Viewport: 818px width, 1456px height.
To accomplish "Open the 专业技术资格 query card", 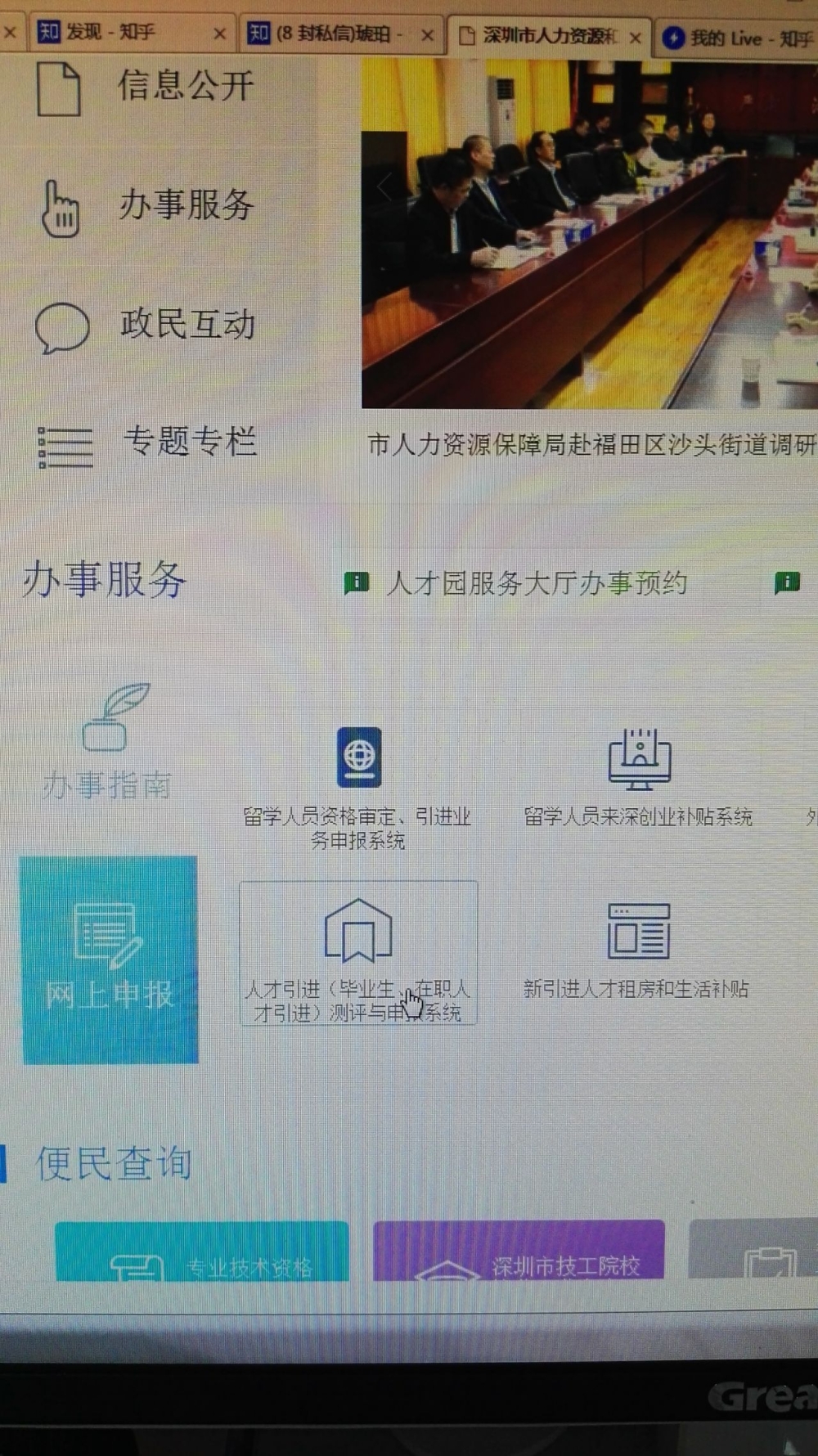I will [x=202, y=1253].
